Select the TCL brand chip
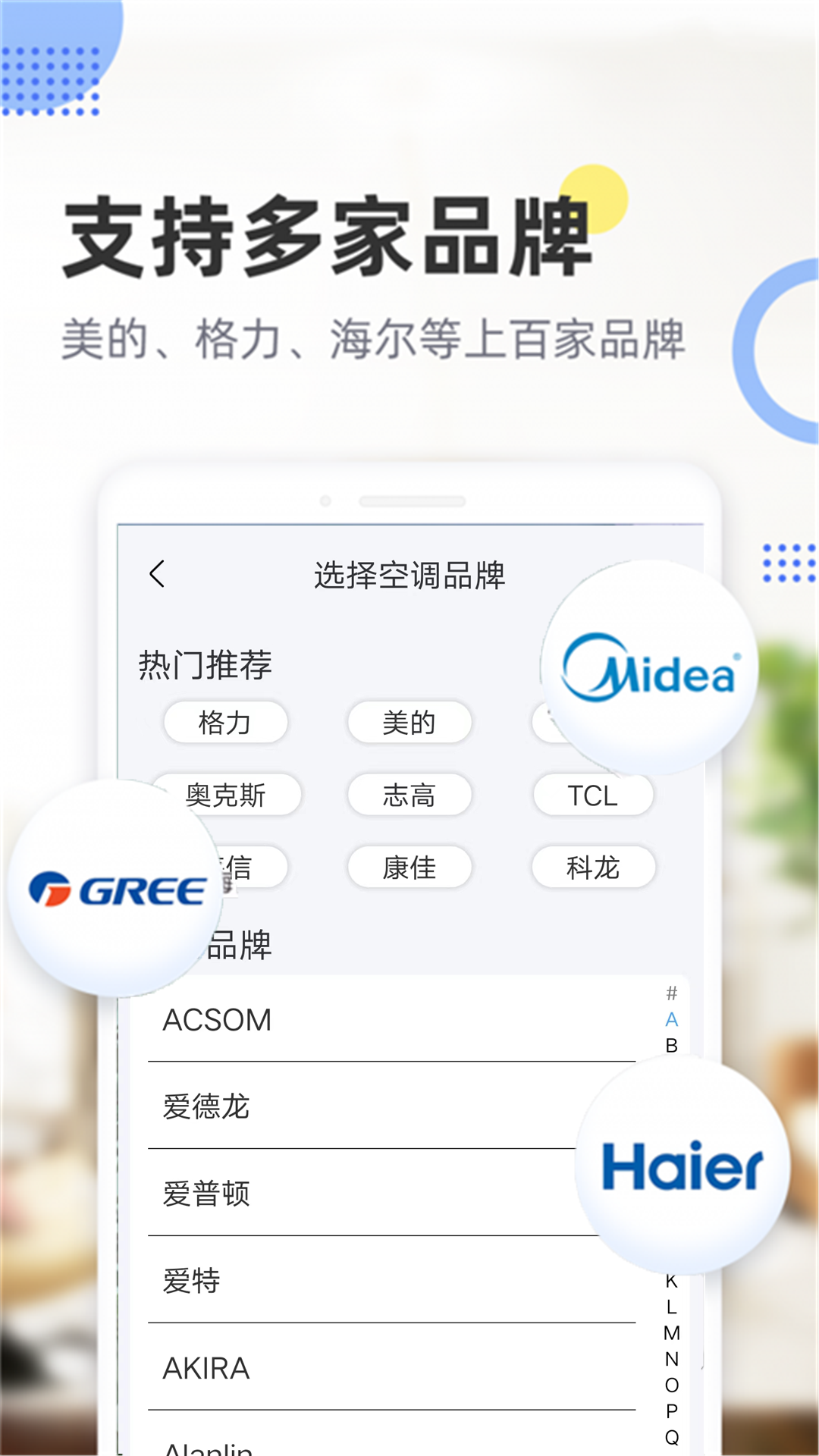Screen dimensions: 819x1456 (x=592, y=795)
